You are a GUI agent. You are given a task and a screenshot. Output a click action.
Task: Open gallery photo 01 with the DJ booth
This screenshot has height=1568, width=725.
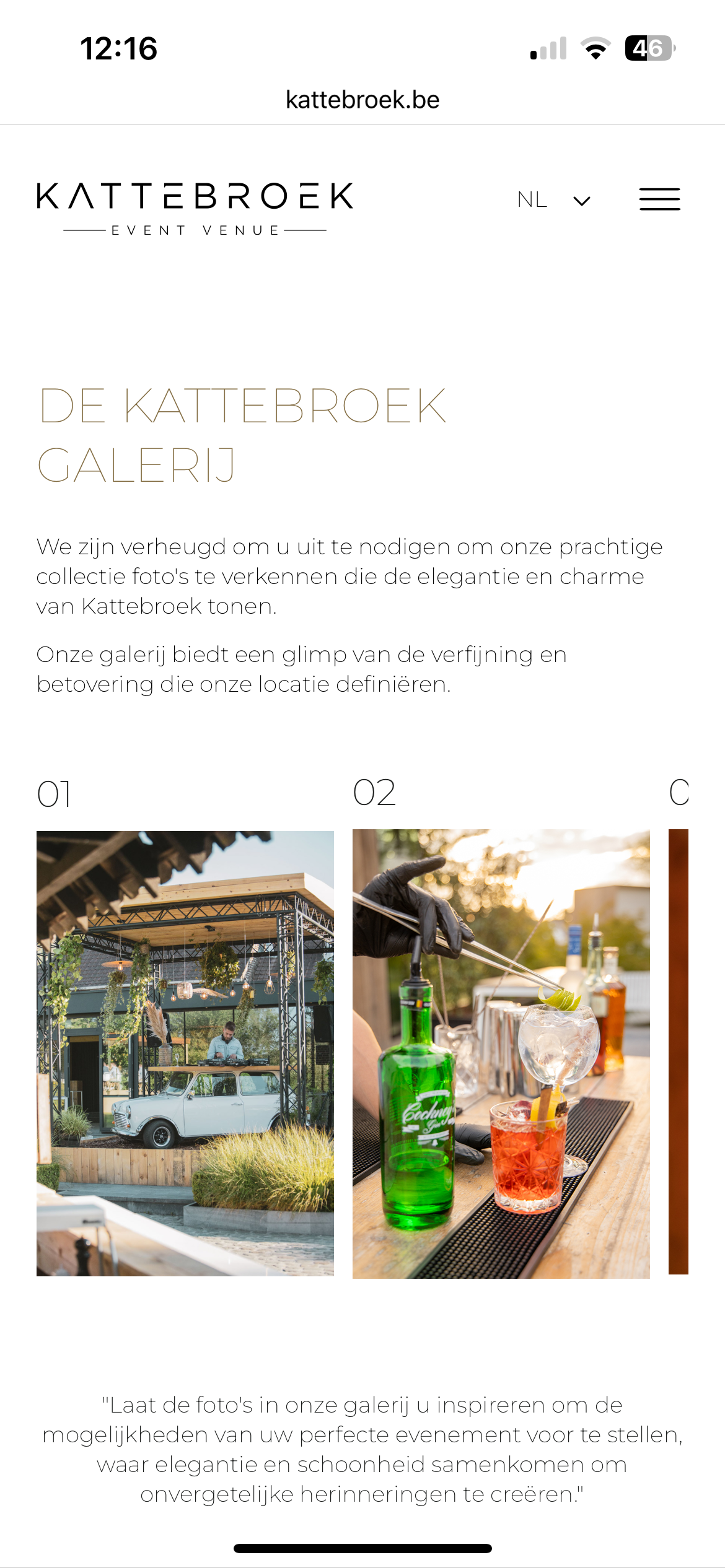[185, 1053]
